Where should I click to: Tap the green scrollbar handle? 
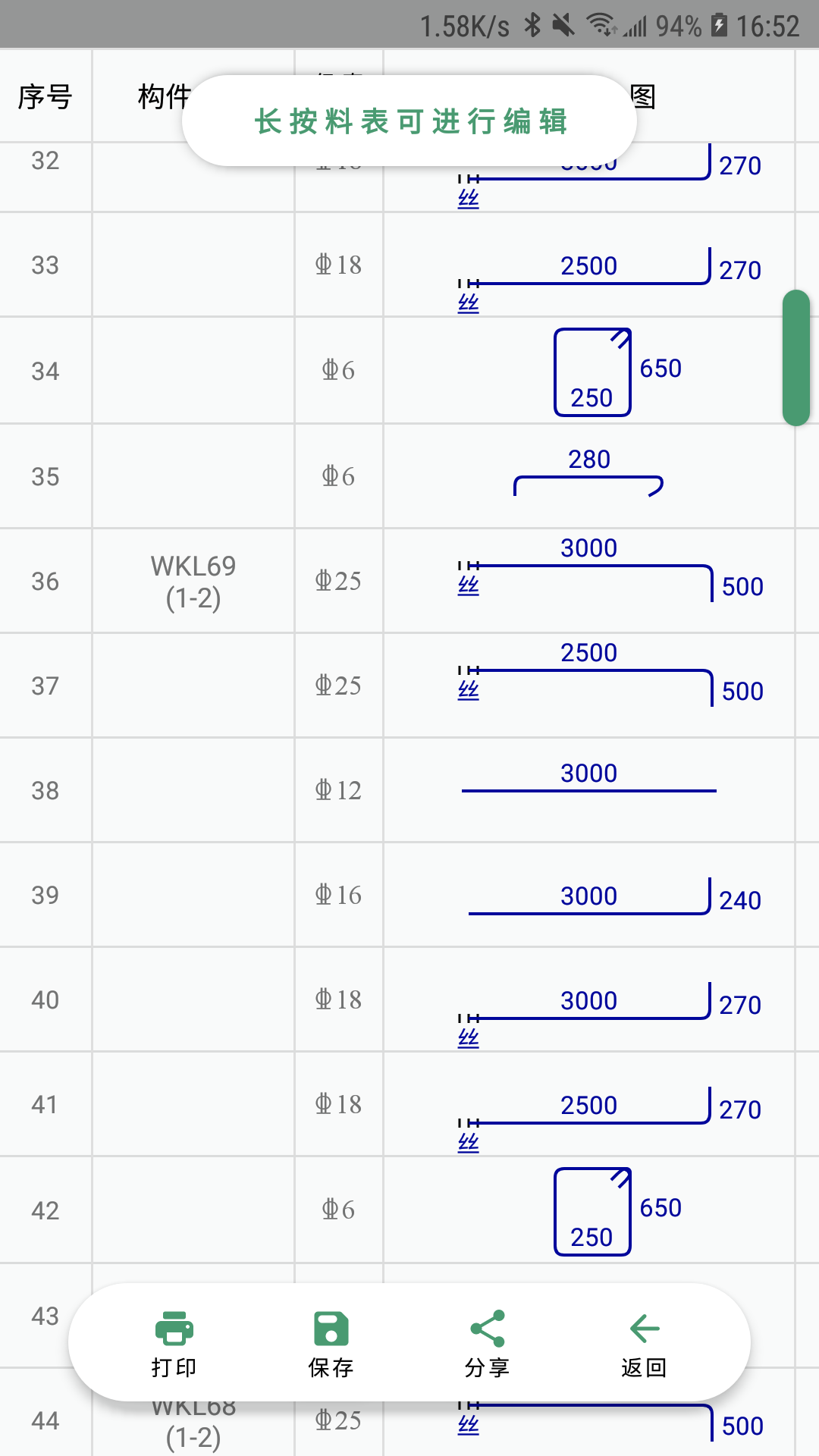[x=796, y=357]
